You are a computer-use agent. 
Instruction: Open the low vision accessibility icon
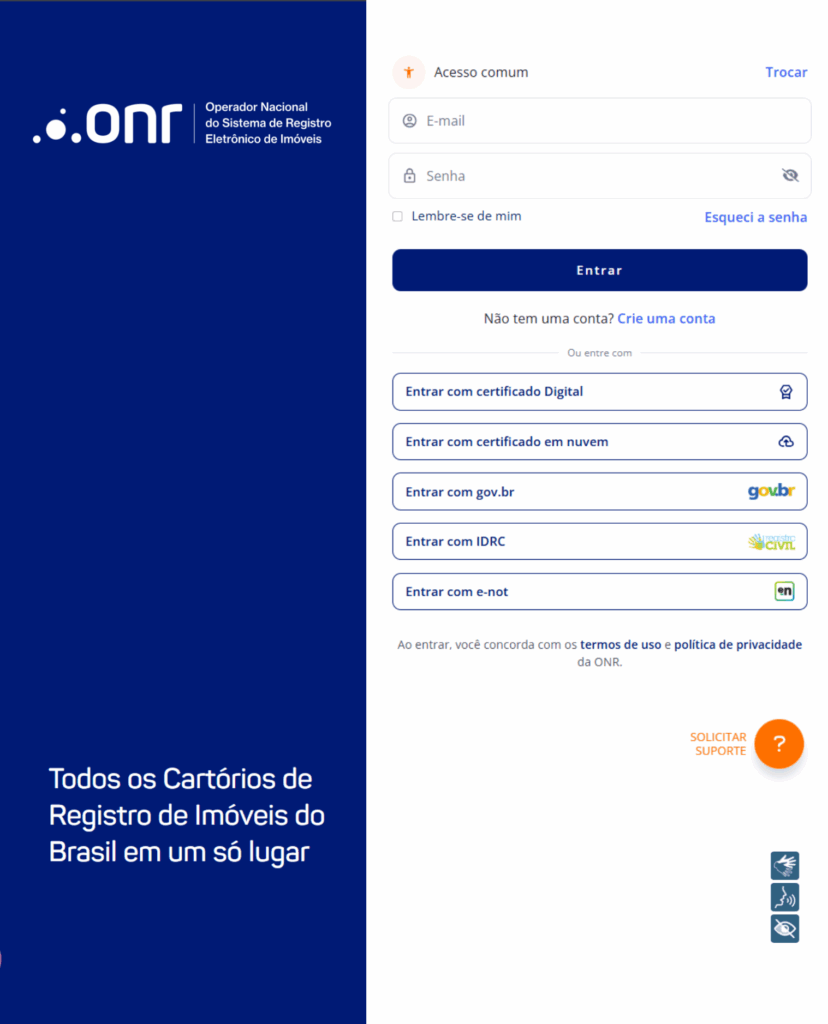785,929
